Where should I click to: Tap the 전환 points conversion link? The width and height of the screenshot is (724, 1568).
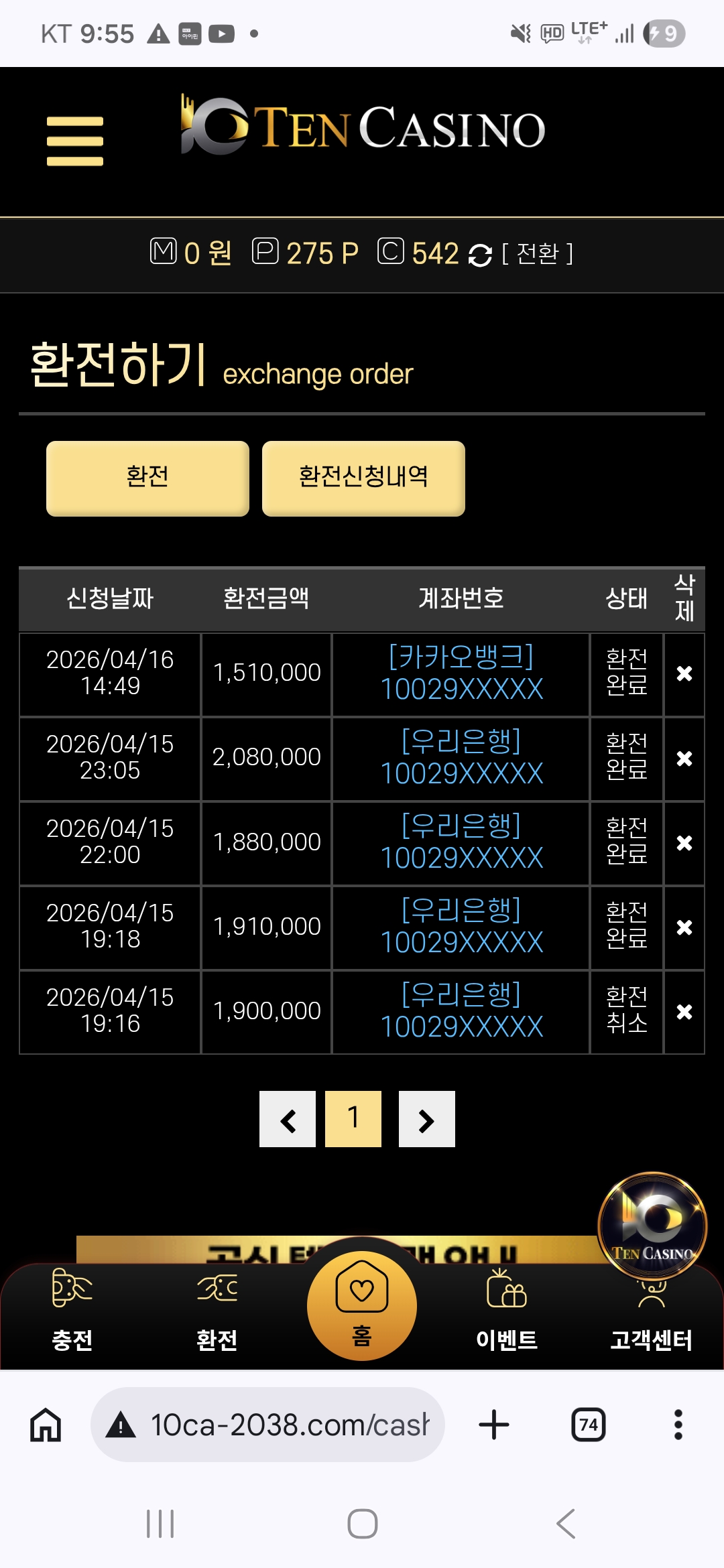point(538,253)
